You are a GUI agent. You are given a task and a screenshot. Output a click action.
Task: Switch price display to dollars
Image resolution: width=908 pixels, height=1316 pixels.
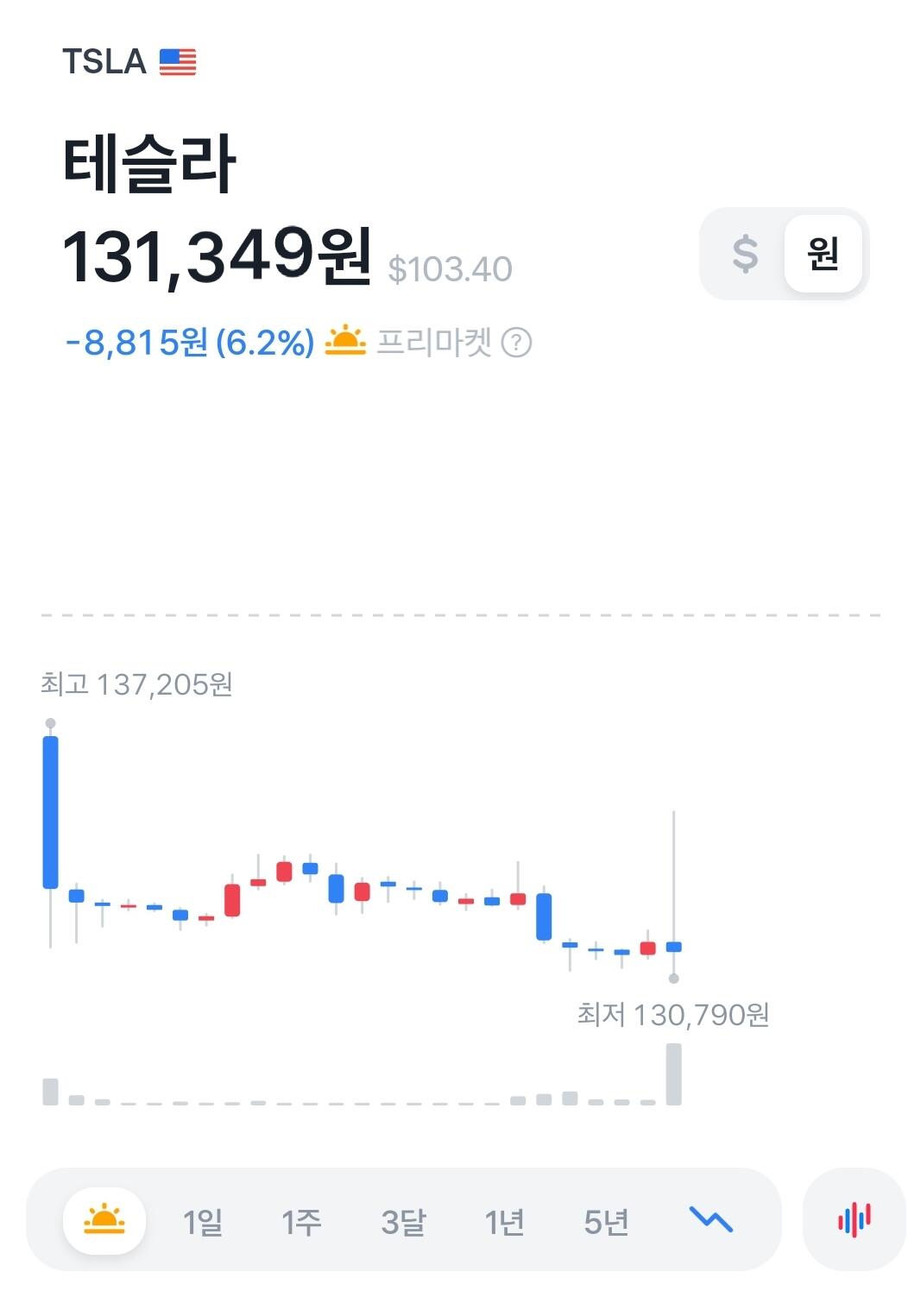click(x=744, y=254)
